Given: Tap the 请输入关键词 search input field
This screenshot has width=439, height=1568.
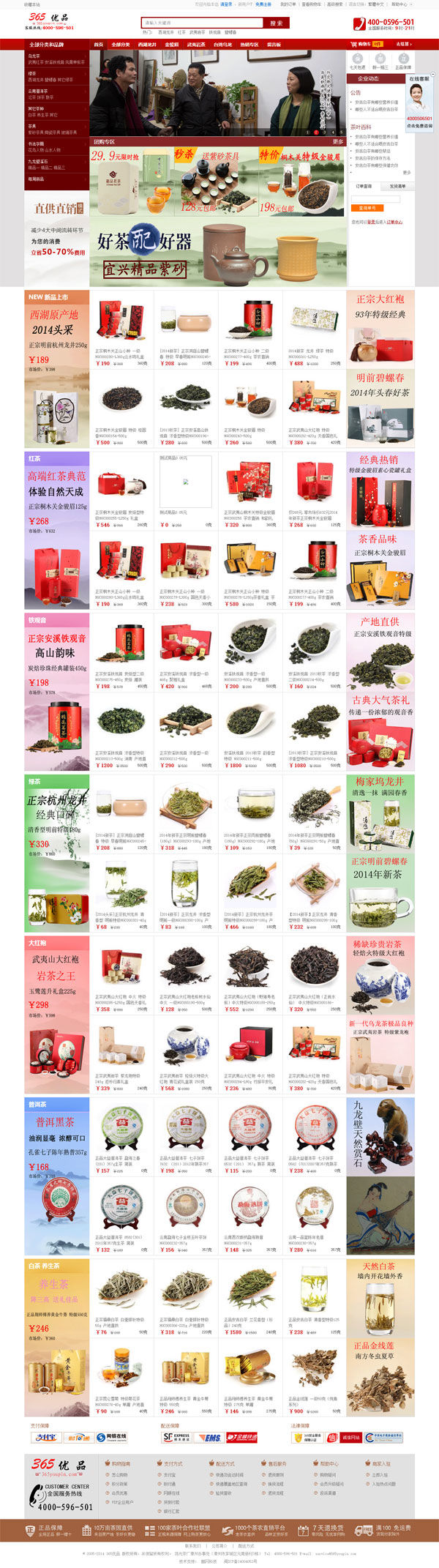Looking at the screenshot, I should click(201, 23).
